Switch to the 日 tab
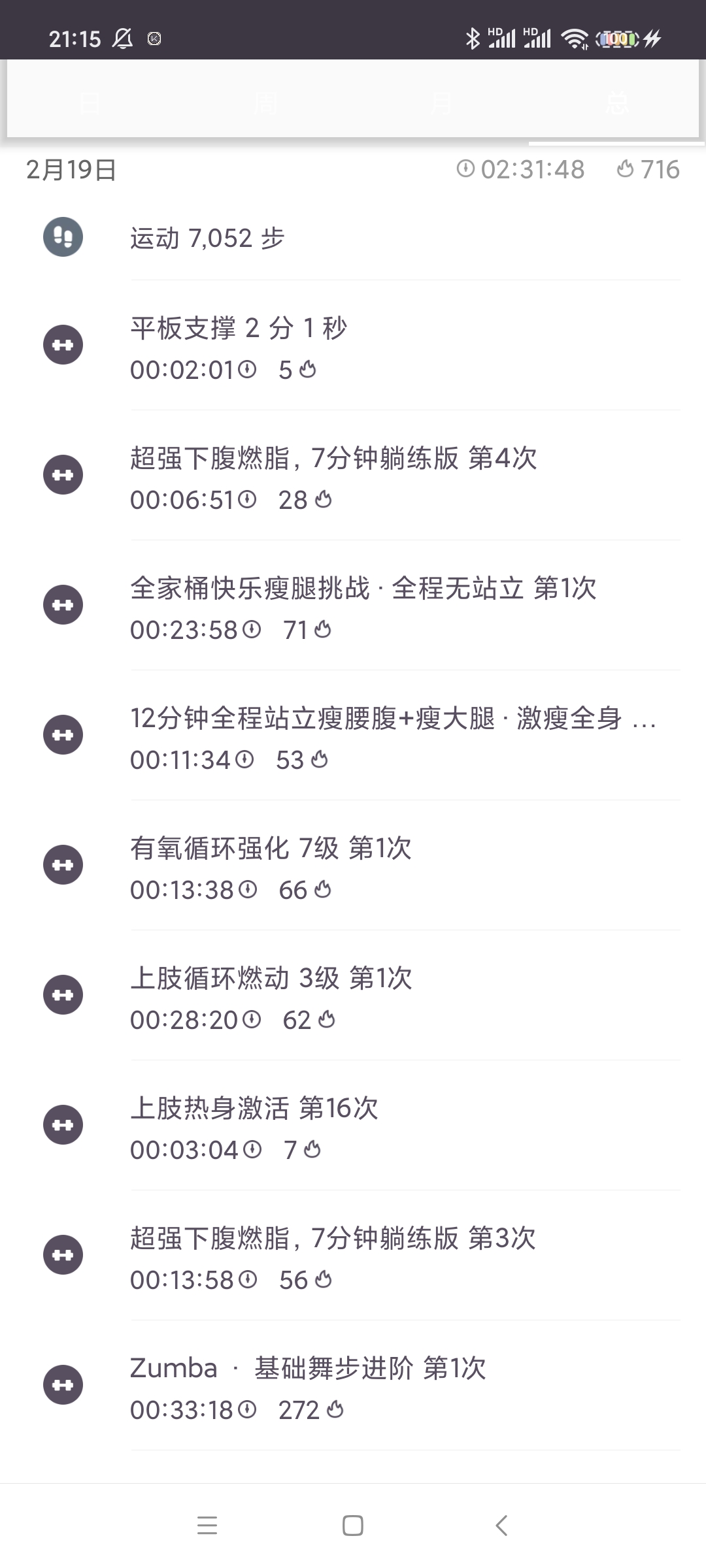This screenshot has width=706, height=1568. (x=90, y=103)
